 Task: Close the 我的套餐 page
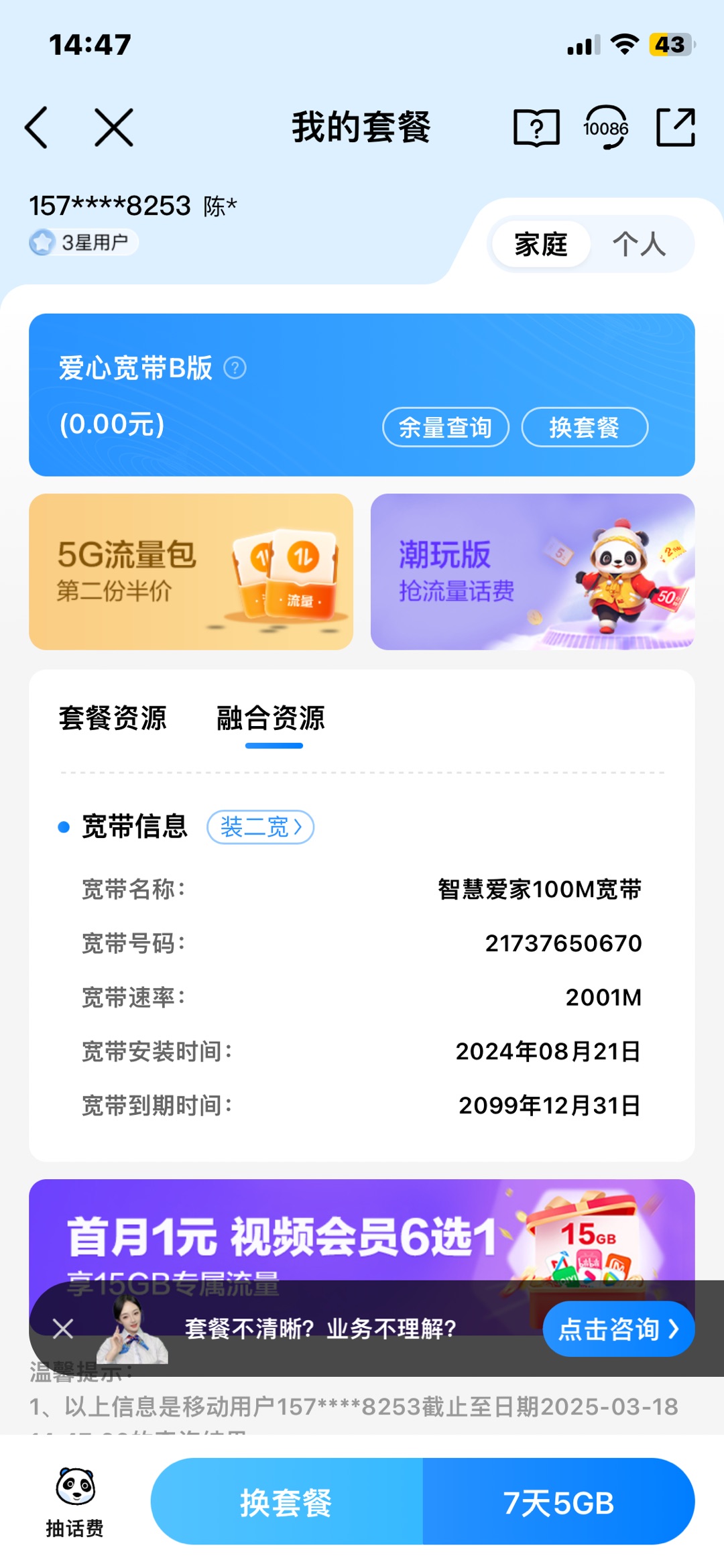pos(113,127)
